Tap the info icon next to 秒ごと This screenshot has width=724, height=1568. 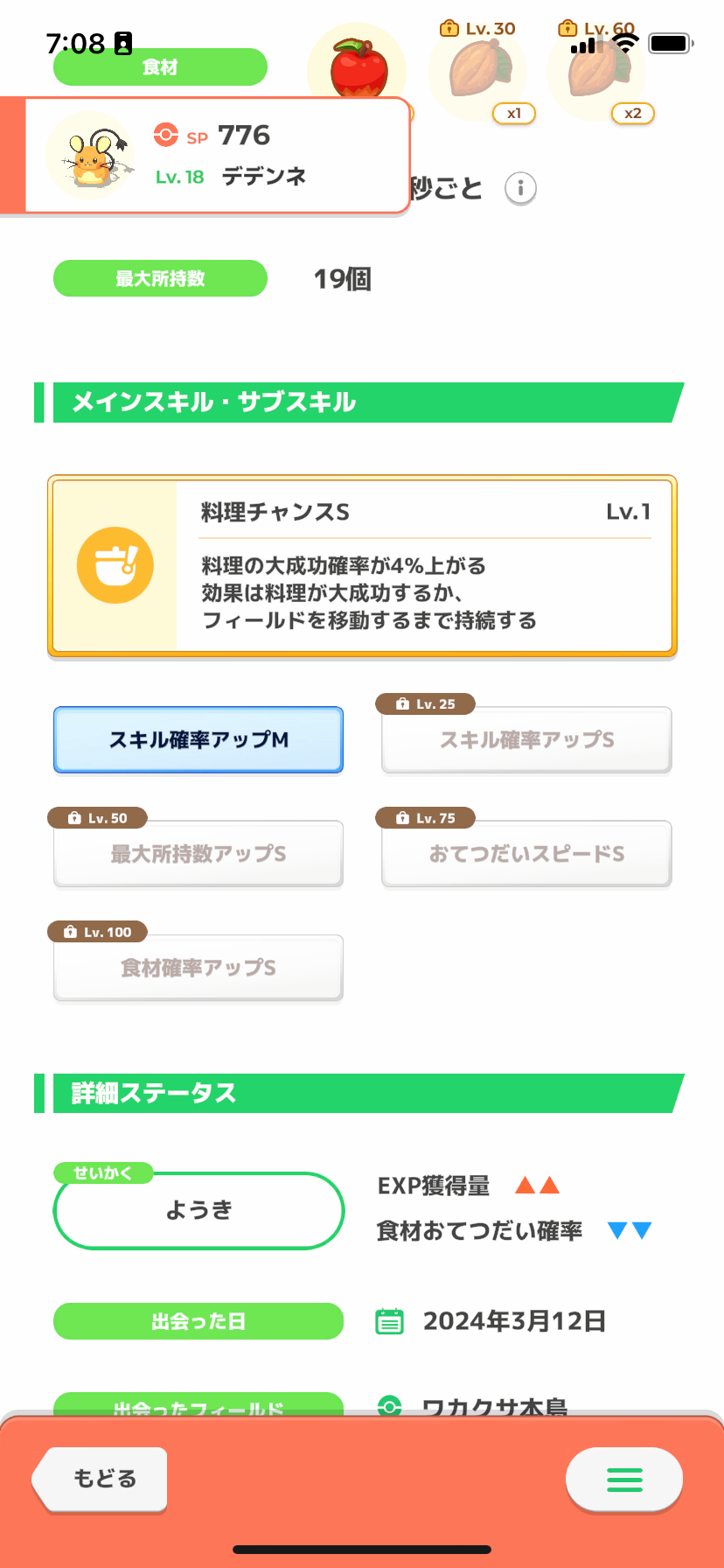pyautogui.click(x=520, y=188)
